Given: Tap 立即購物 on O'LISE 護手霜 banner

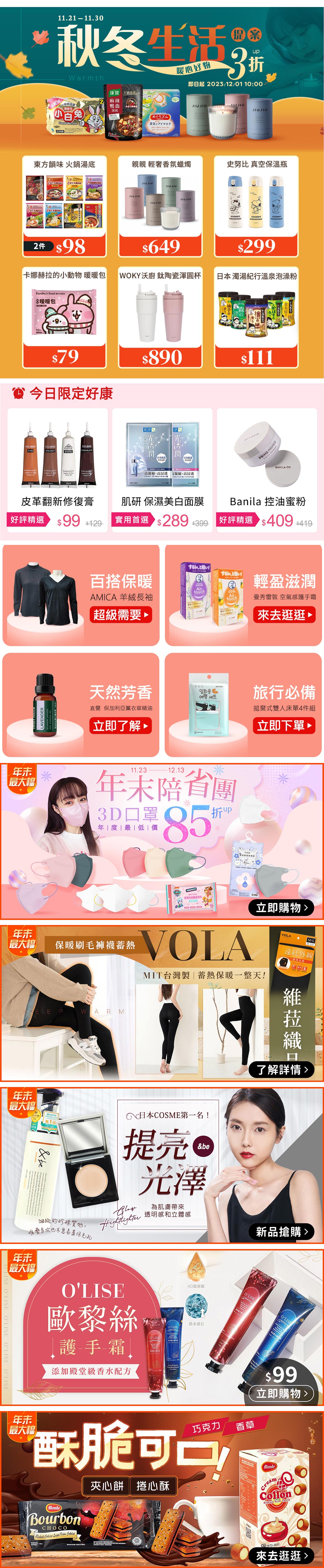Looking at the screenshot, I should point(281,1393).
